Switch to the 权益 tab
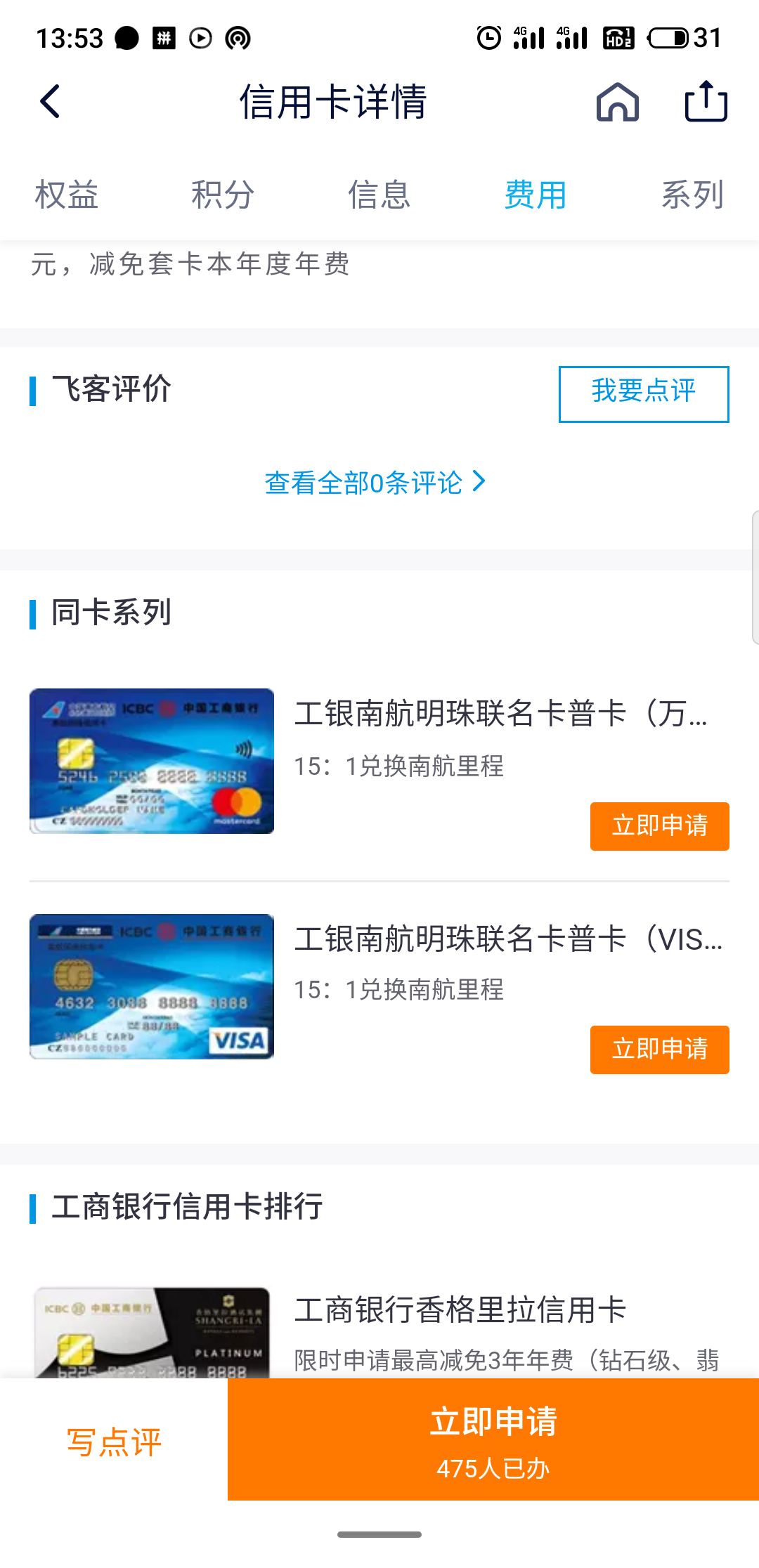This screenshot has height=1568, width=759. click(x=66, y=195)
